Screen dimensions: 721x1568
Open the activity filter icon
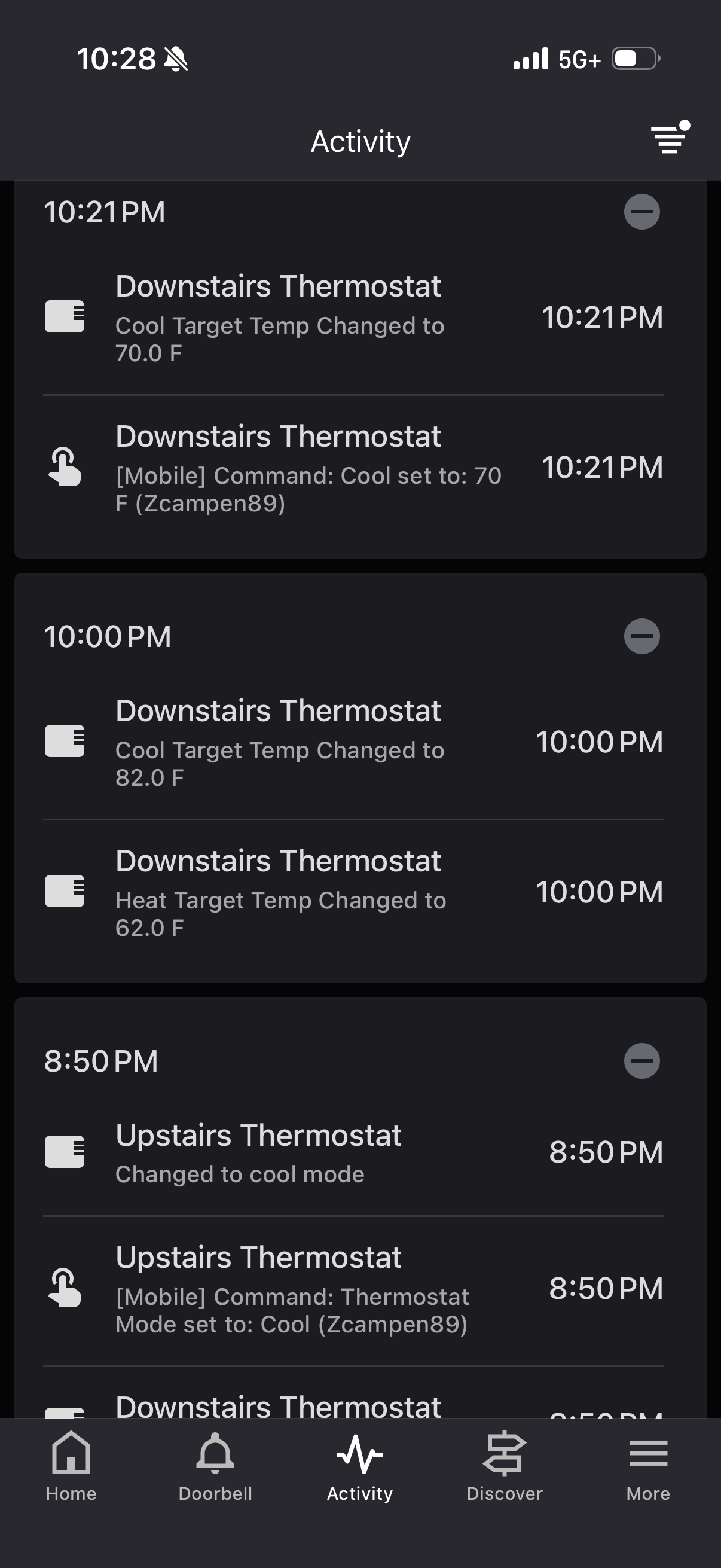pyautogui.click(x=669, y=139)
